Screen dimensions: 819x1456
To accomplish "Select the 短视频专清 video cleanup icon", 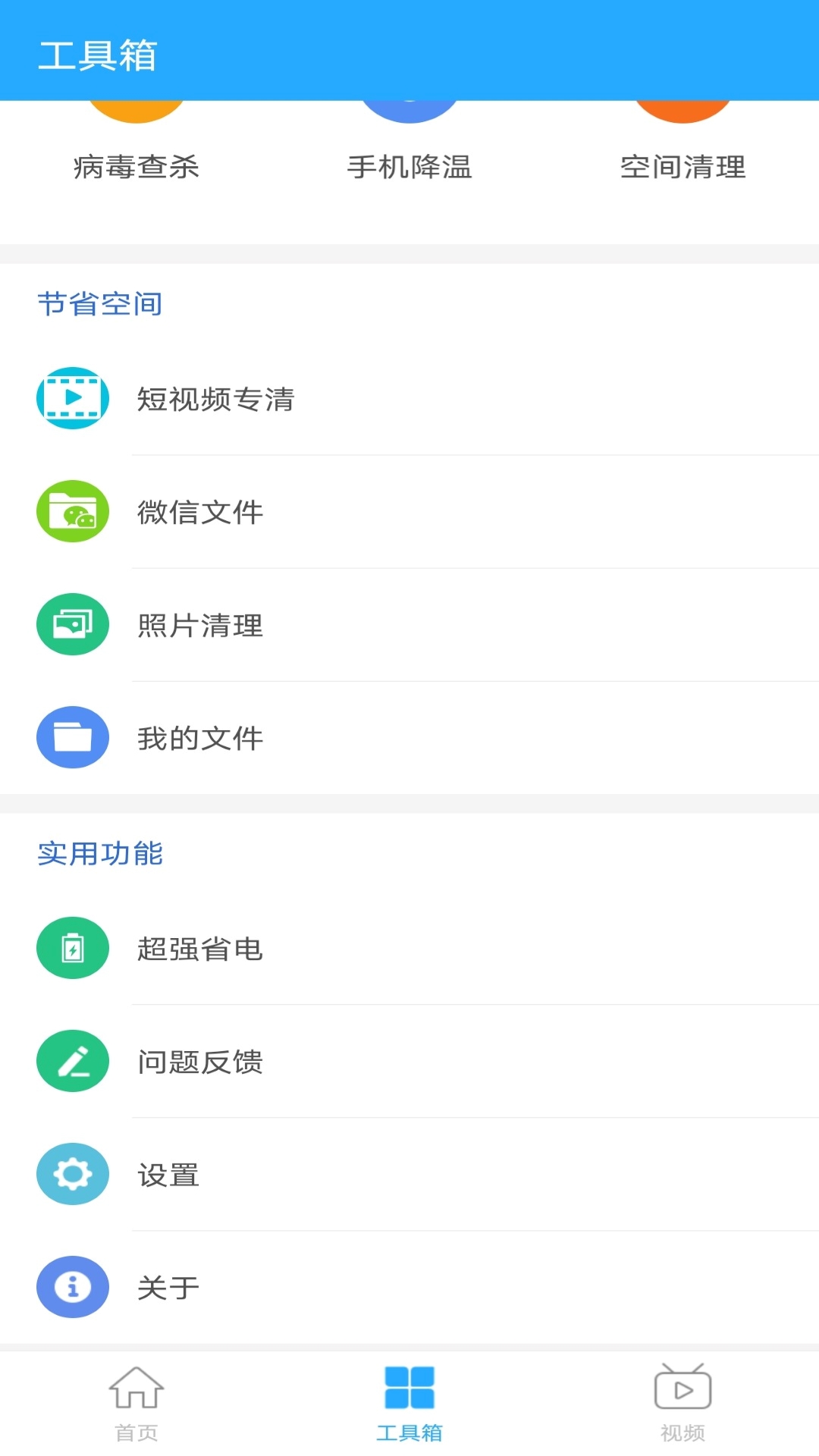I will pyautogui.click(x=72, y=397).
